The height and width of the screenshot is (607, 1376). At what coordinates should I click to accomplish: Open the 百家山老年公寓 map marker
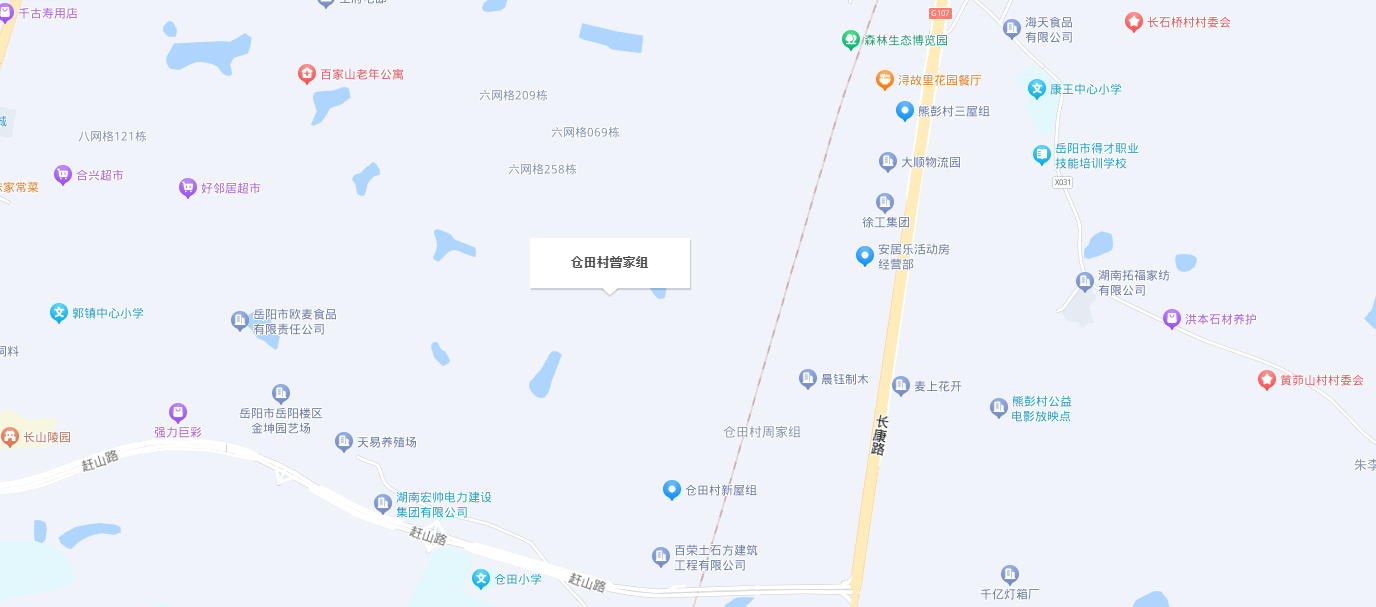(x=307, y=74)
